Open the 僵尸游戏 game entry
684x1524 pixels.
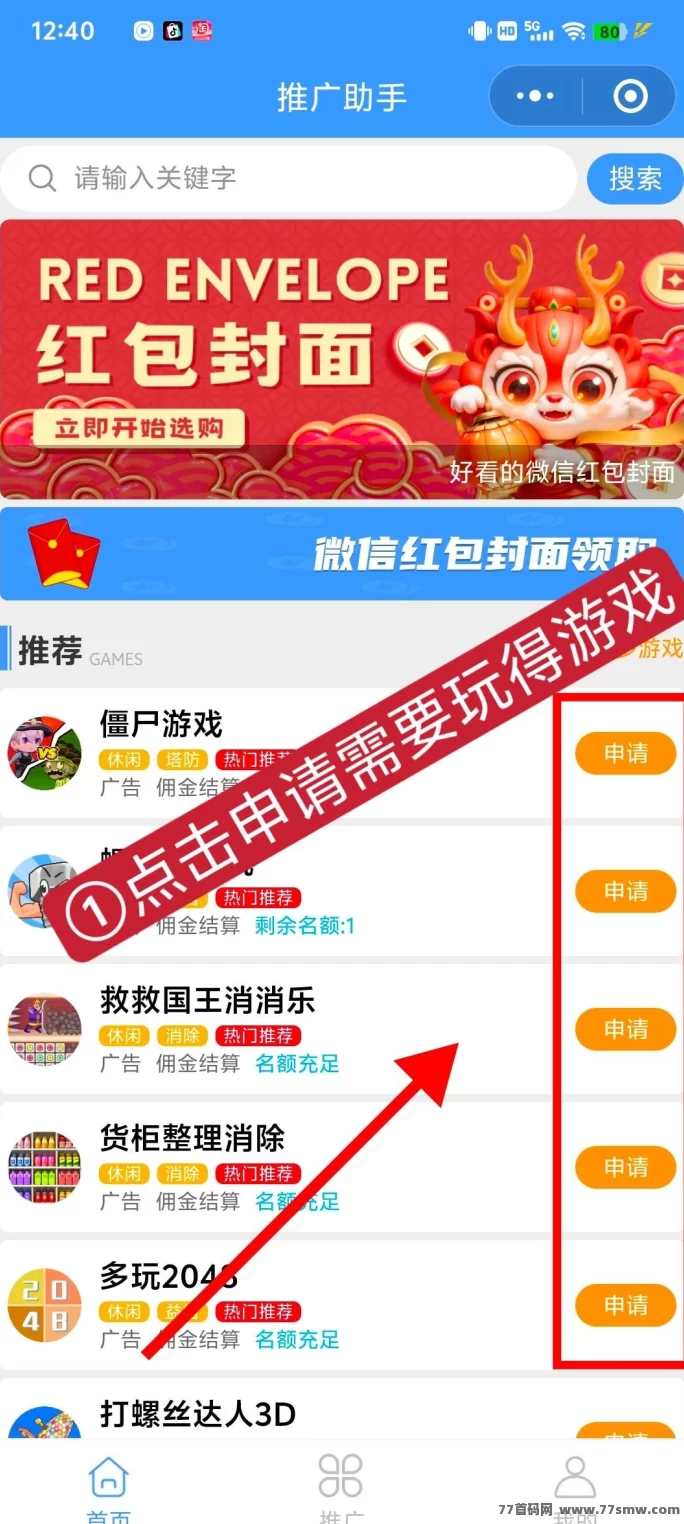[x=161, y=724]
